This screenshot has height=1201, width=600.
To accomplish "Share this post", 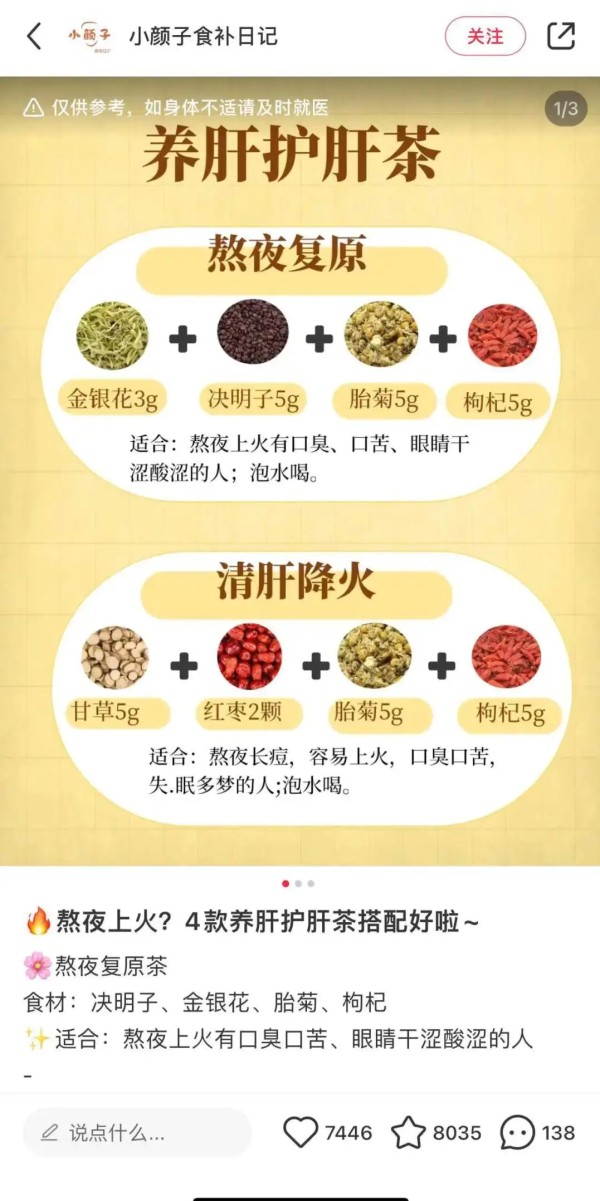I will (x=561, y=37).
